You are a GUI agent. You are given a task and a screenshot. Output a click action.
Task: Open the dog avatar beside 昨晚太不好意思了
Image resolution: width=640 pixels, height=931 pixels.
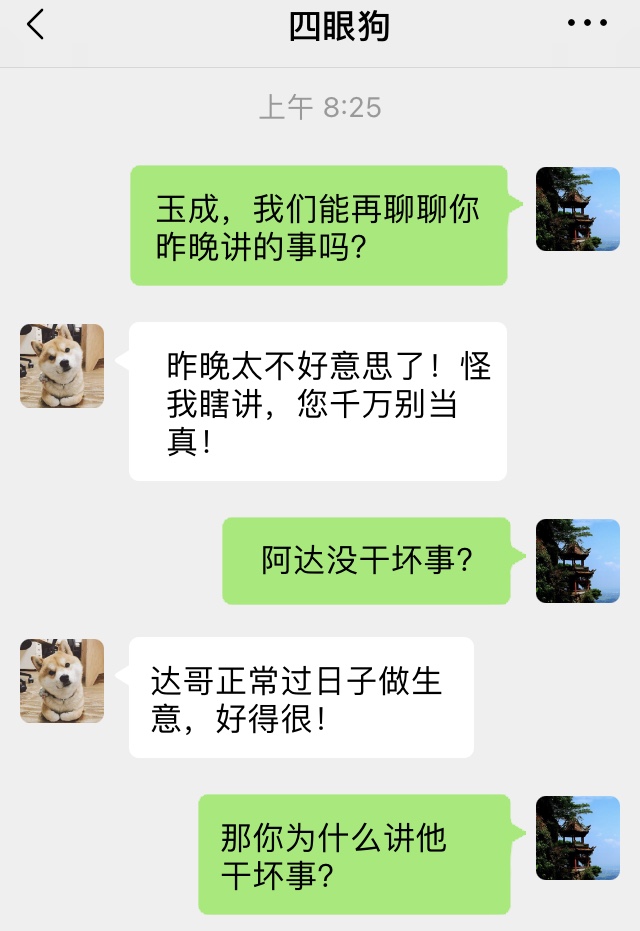click(x=62, y=366)
